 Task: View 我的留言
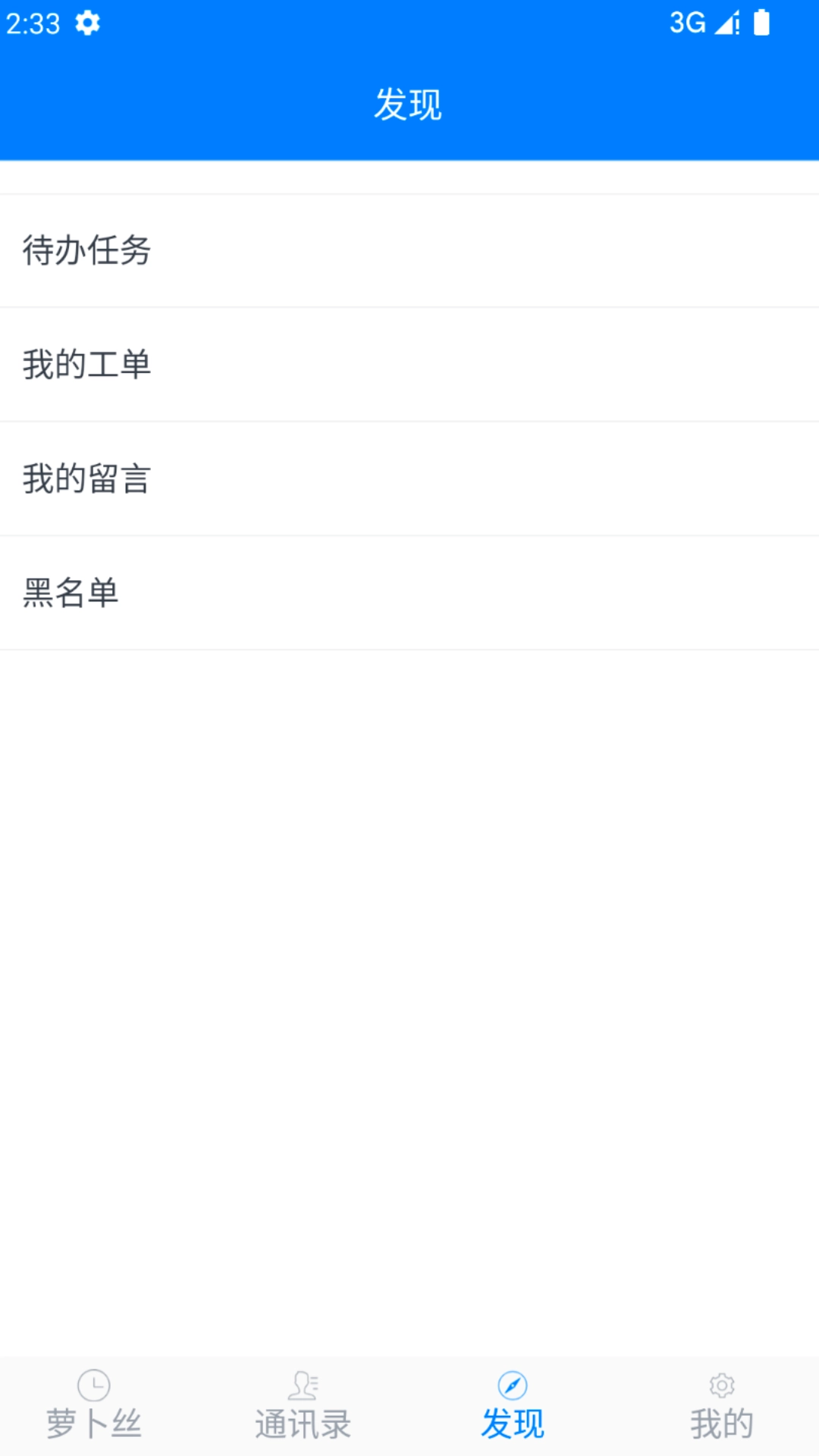click(x=409, y=478)
